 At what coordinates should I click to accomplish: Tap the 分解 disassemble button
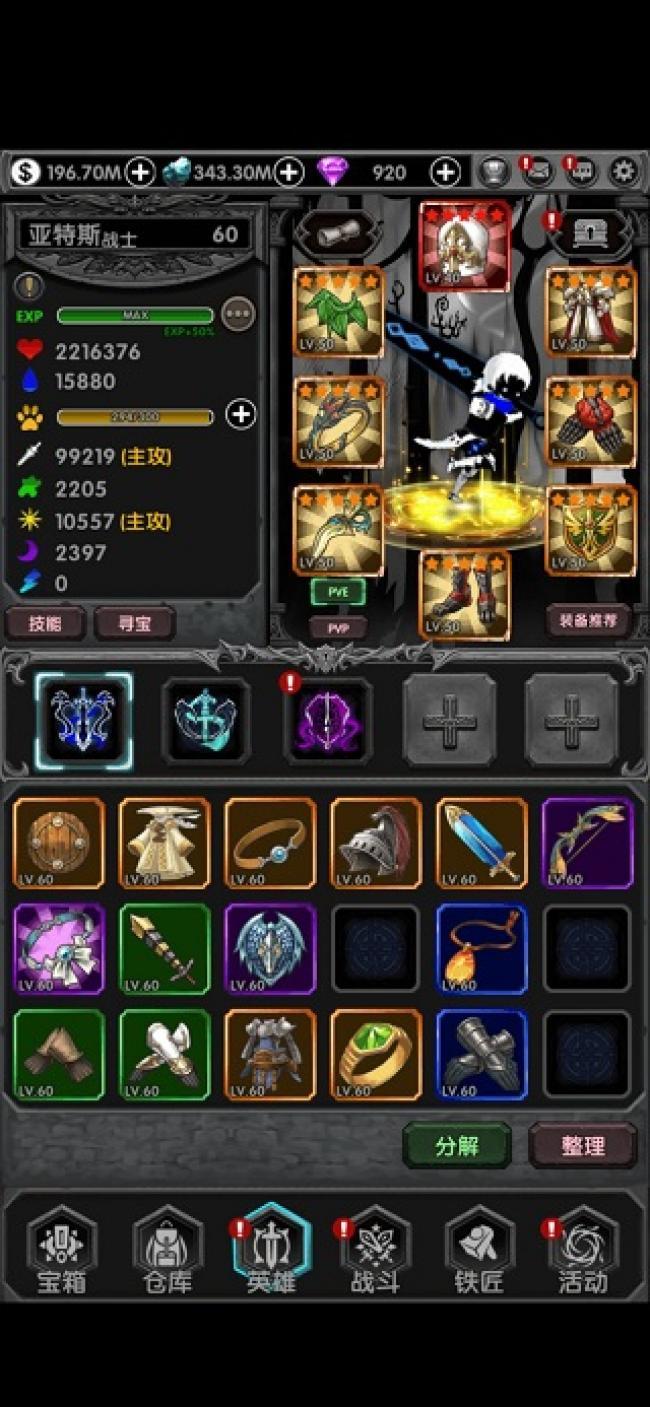pyautogui.click(x=457, y=1146)
